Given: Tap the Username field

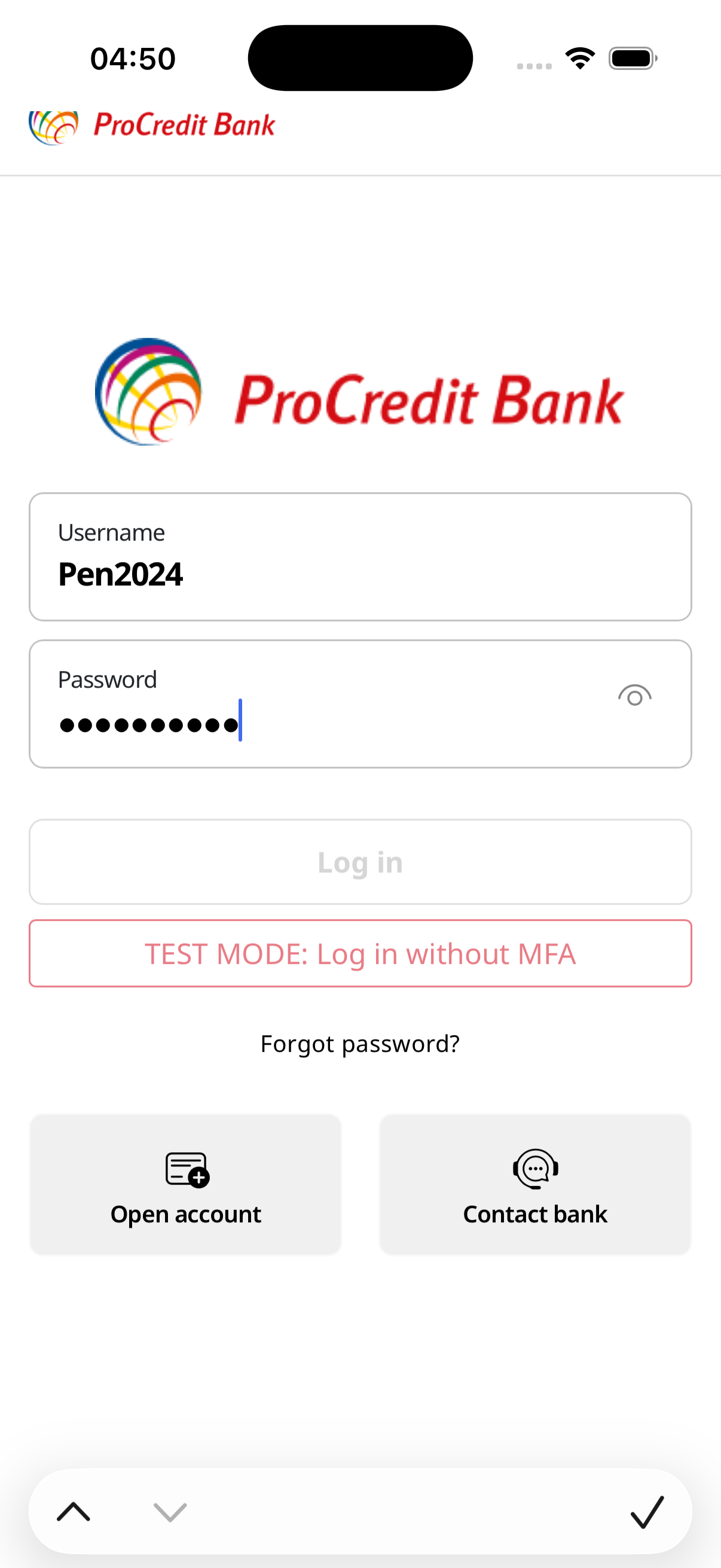Looking at the screenshot, I should coord(360,557).
